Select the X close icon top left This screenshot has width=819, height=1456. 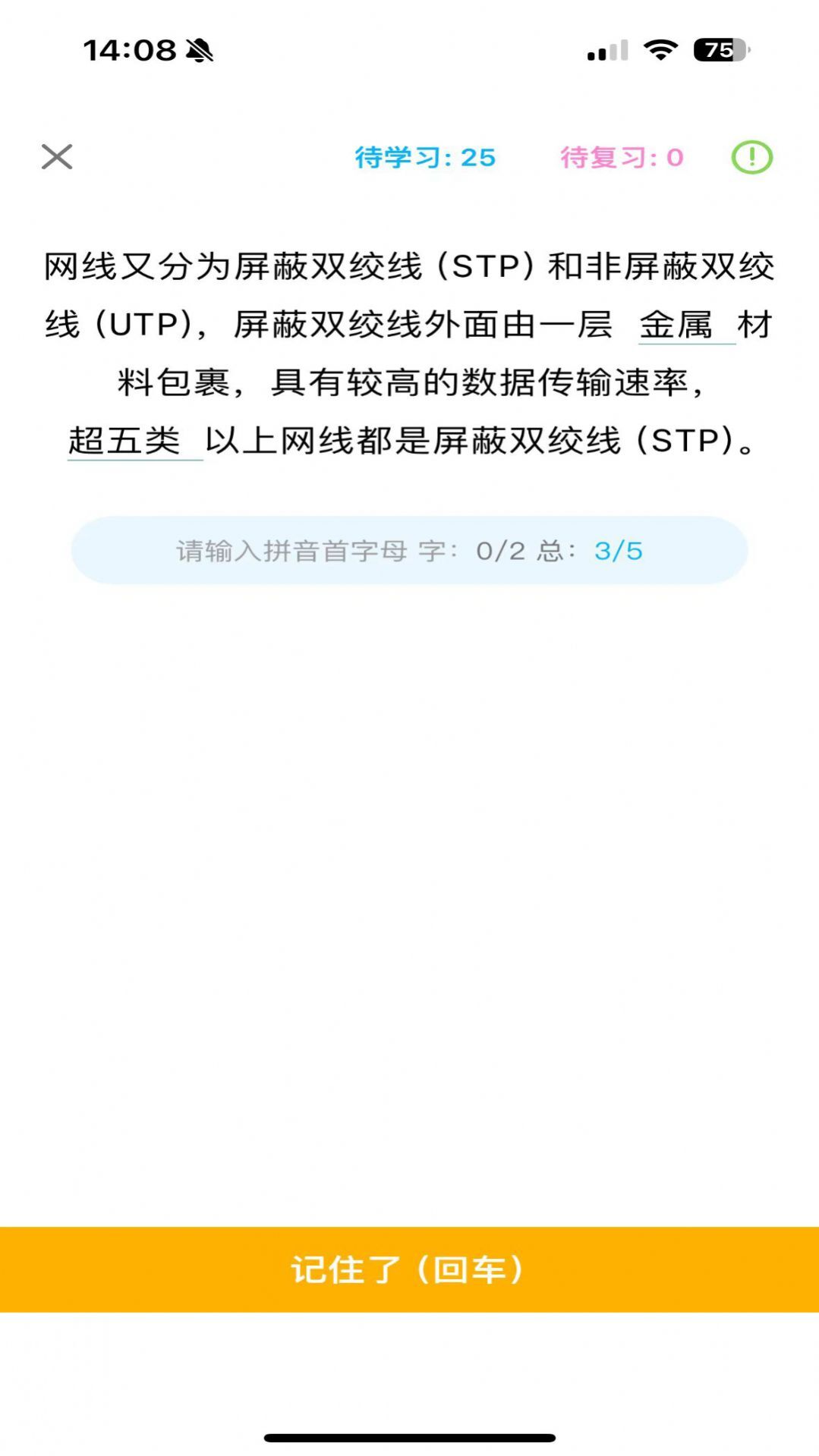point(57,159)
